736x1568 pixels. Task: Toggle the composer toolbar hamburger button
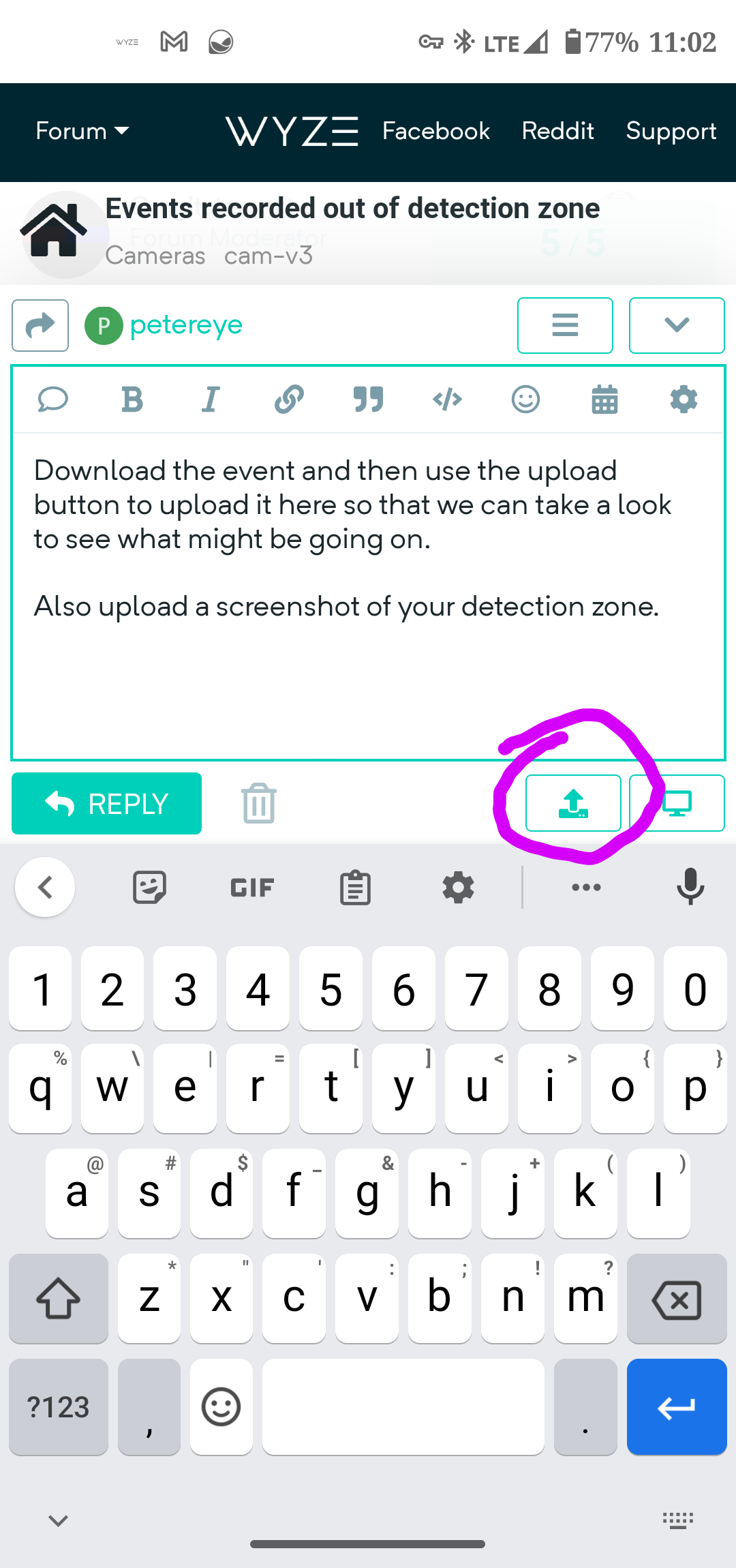tap(565, 325)
